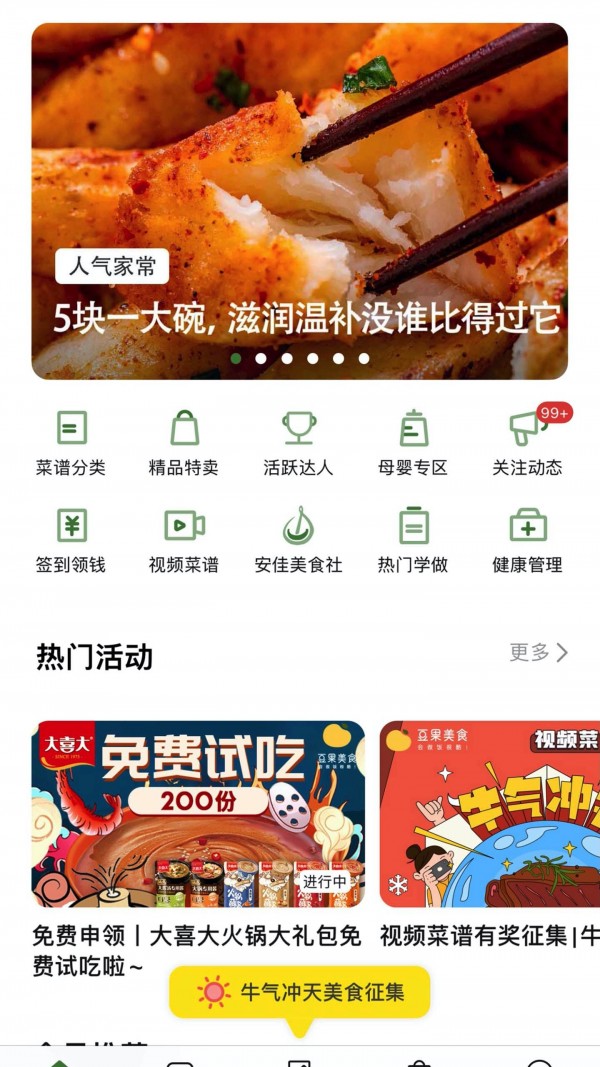Check 关注动态 following updates
Screen dimensions: 600x1067
(x=527, y=441)
